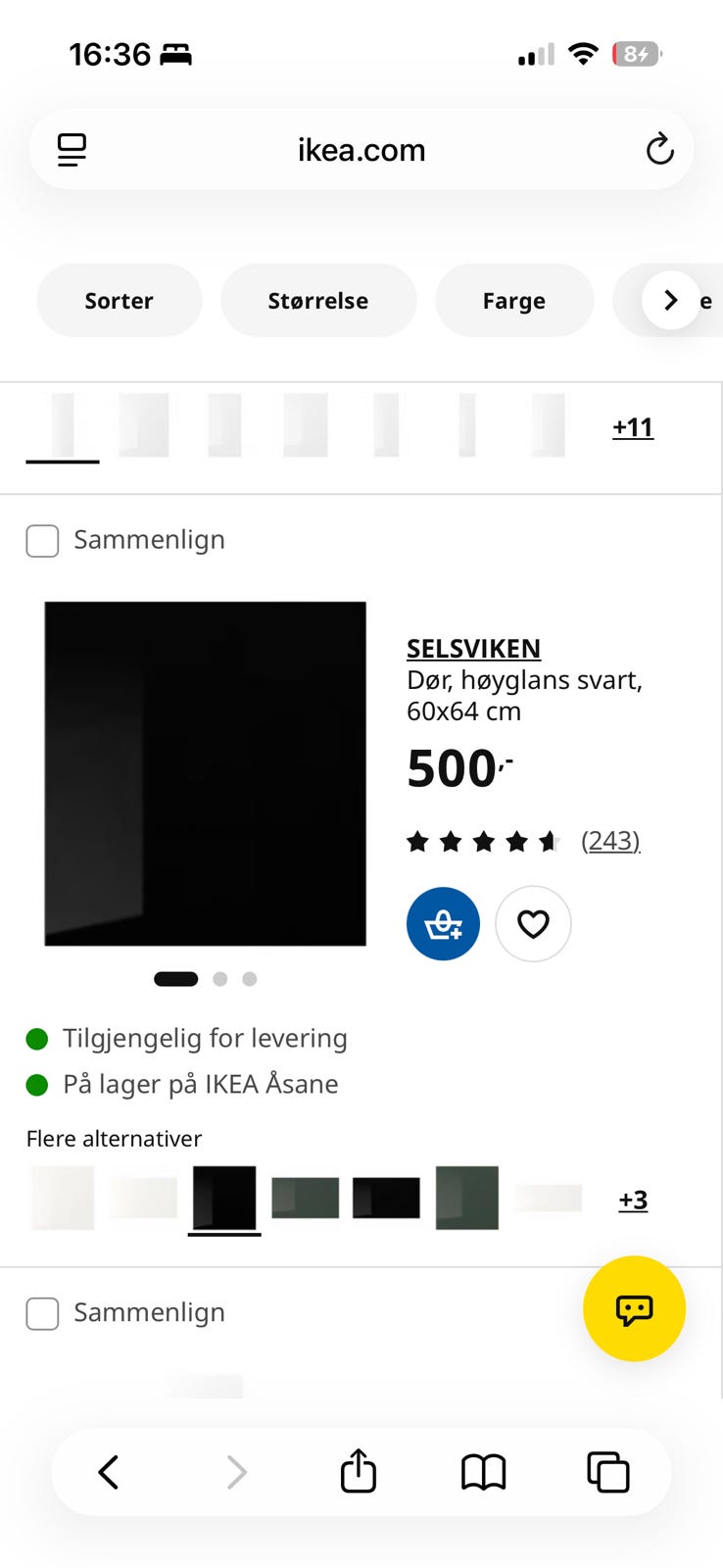Image resolution: width=723 pixels, height=1568 pixels.
Task: Open the page reader menu icon
Action: pos(72,150)
